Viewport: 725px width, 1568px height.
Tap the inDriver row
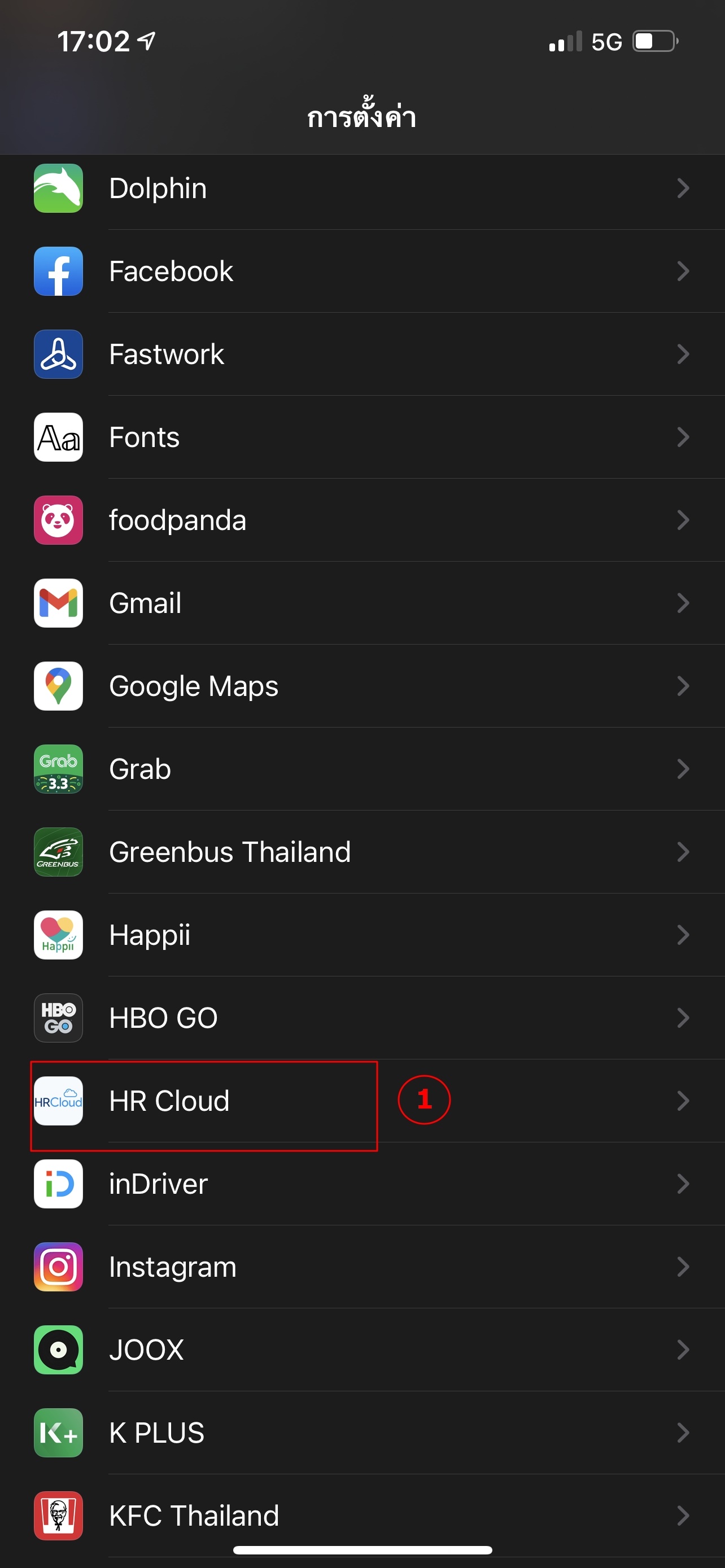point(362,1184)
